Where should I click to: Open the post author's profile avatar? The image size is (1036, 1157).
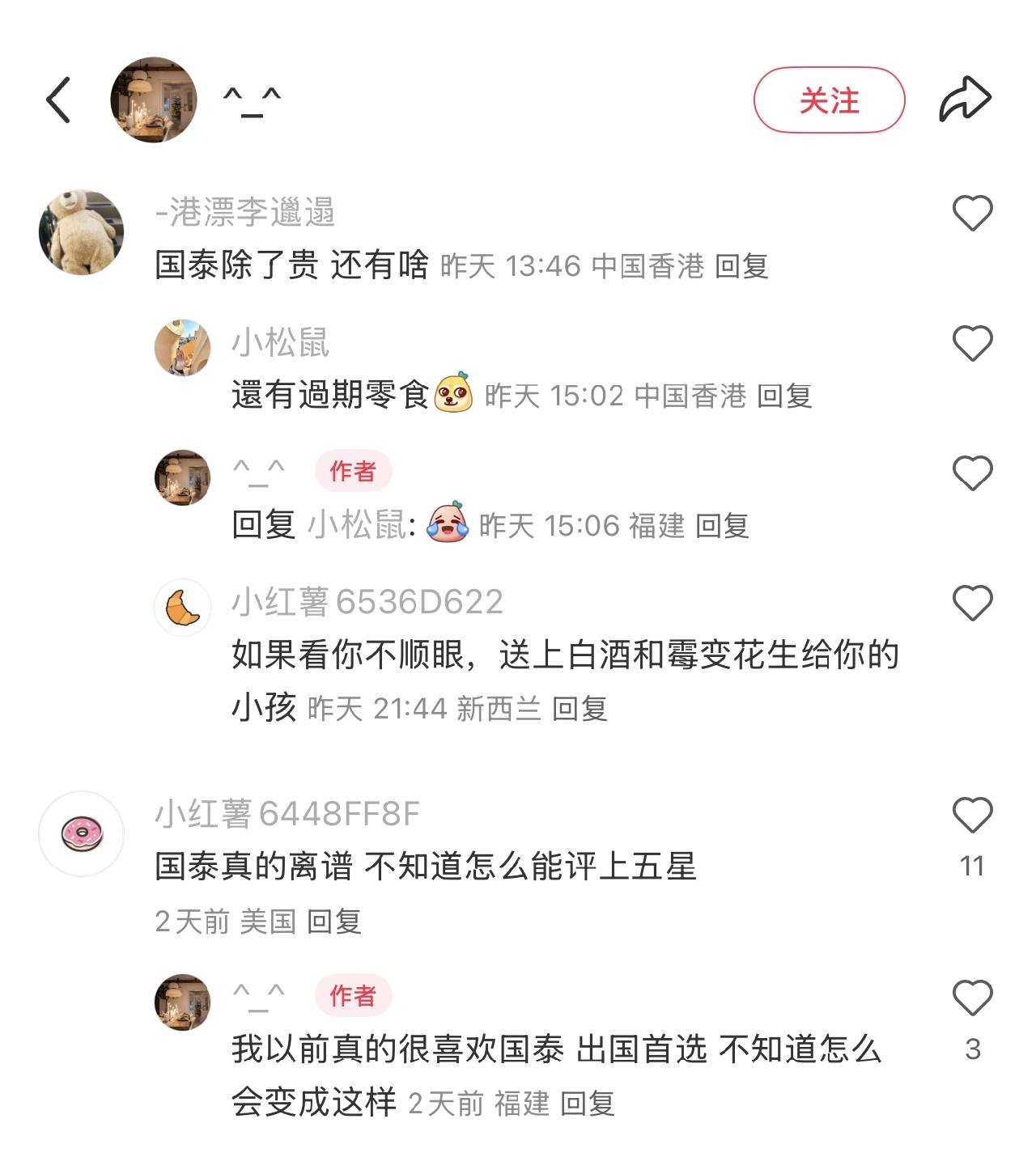click(x=154, y=100)
